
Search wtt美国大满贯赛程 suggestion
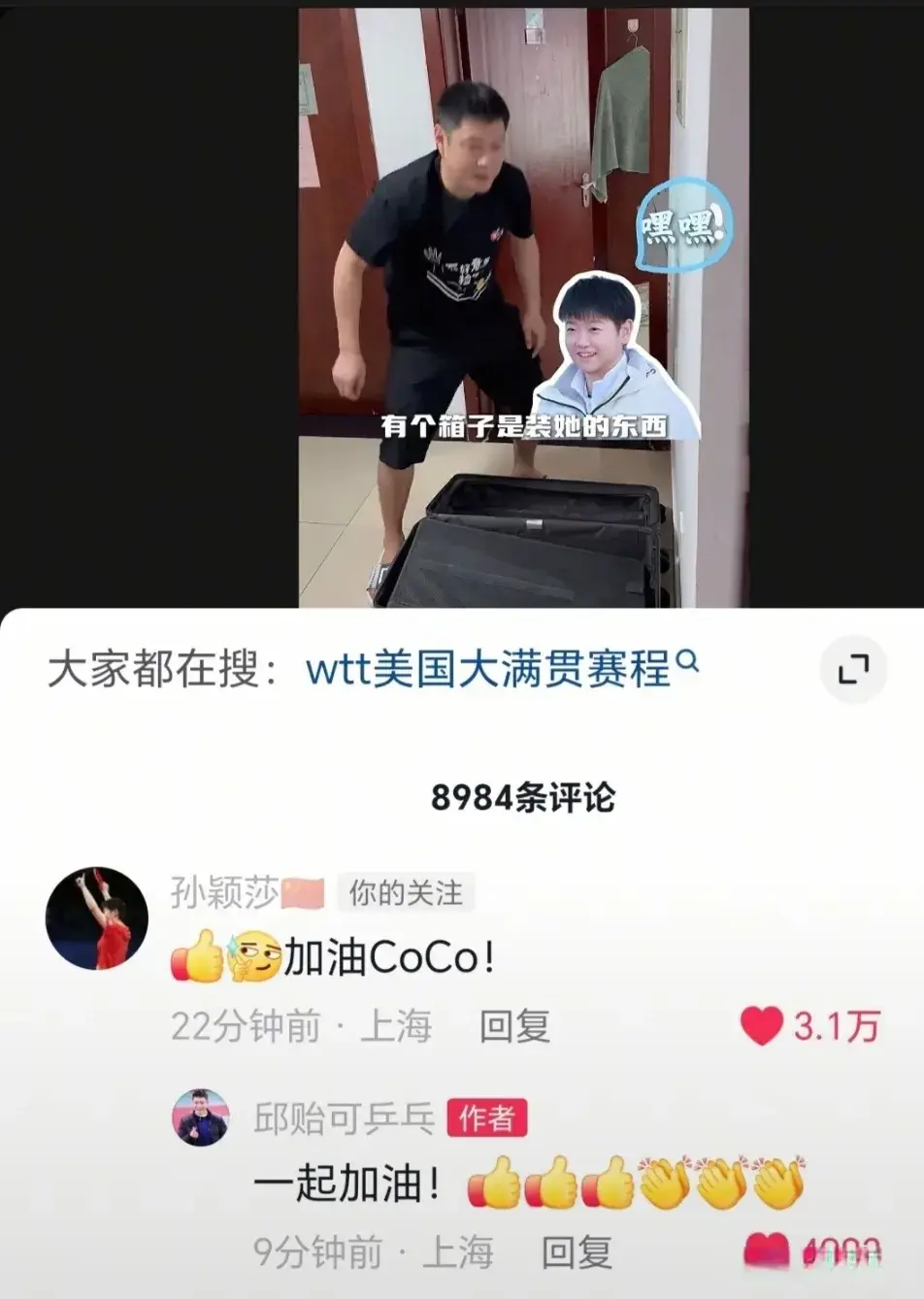(501, 670)
